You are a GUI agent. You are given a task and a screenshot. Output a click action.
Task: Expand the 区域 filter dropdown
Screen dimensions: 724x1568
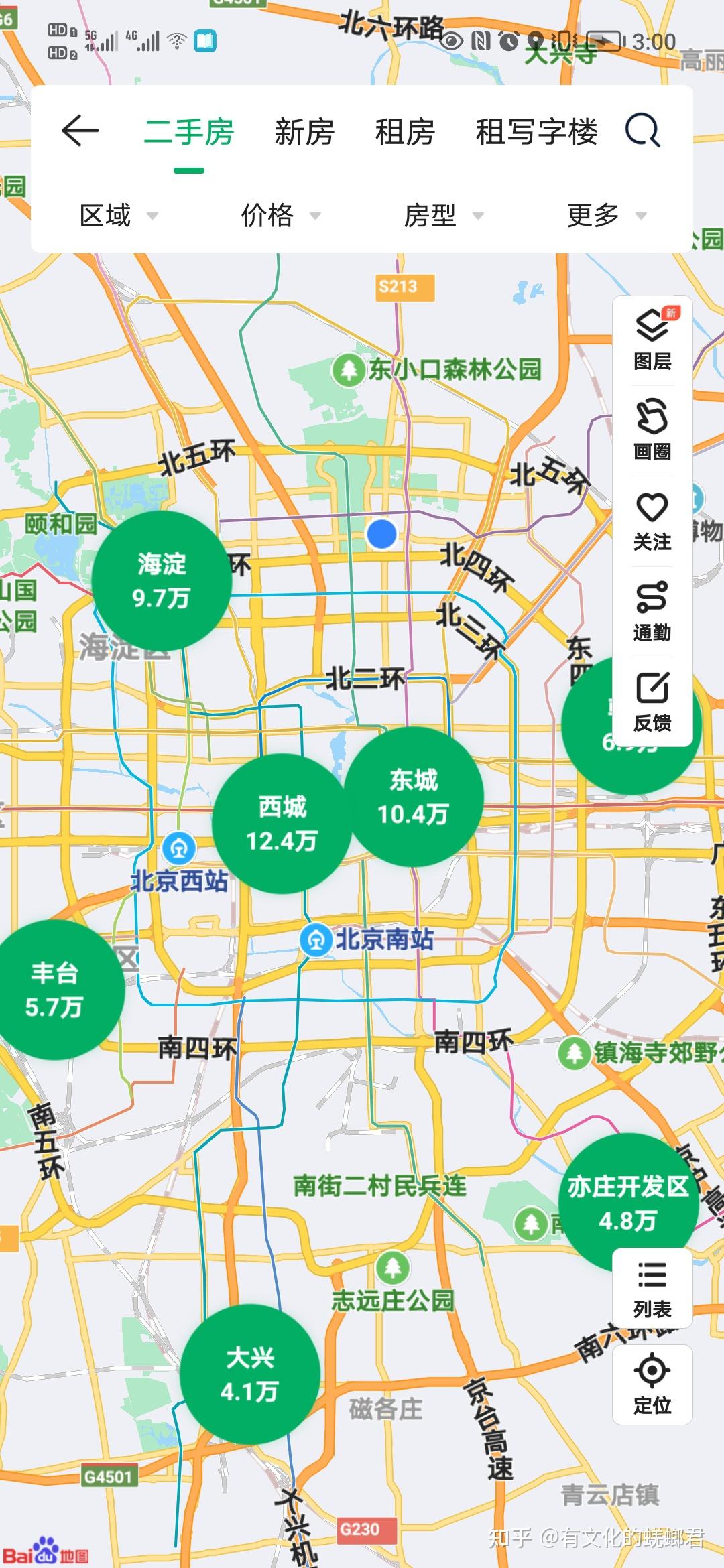[119, 216]
